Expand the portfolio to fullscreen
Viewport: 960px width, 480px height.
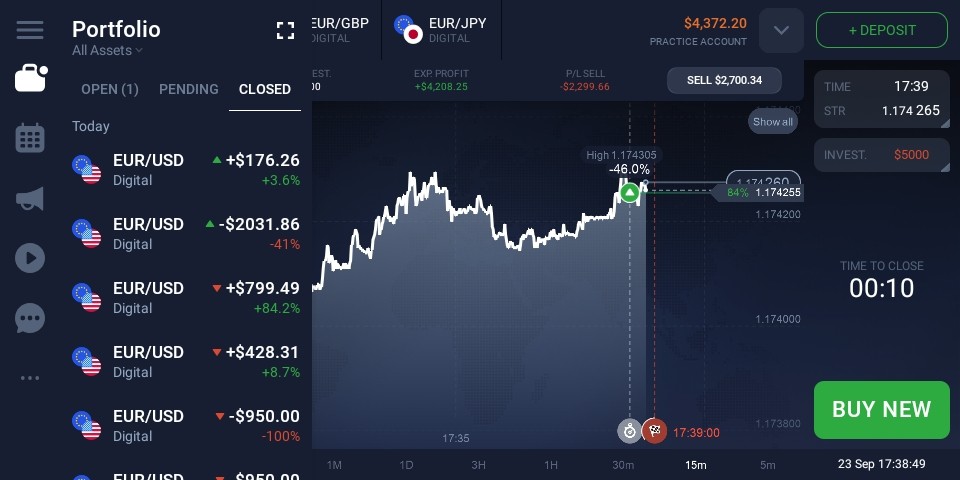[x=285, y=31]
